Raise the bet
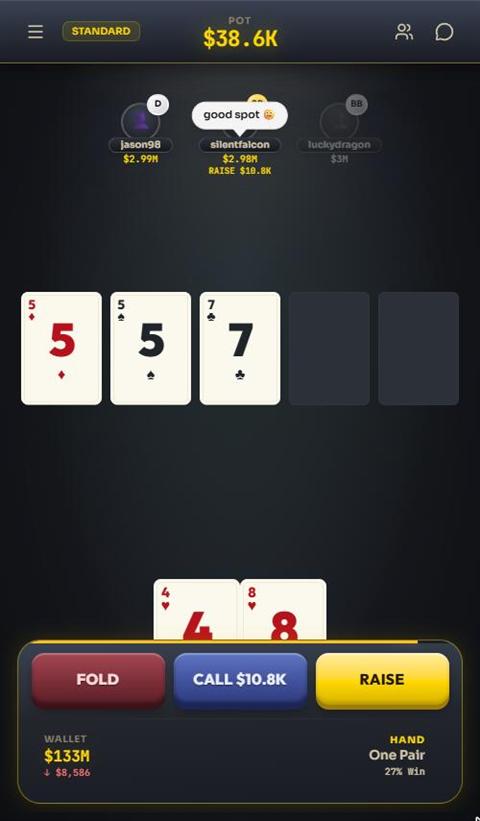 [382, 680]
